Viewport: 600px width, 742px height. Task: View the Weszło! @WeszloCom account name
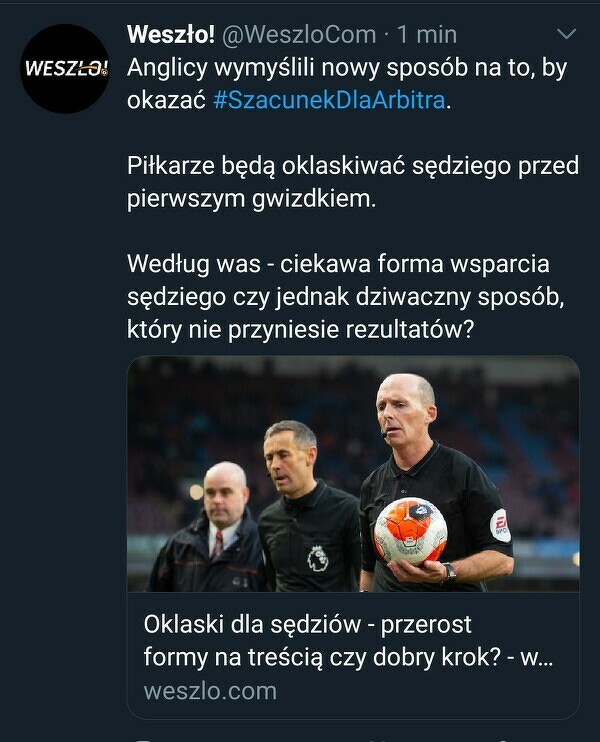click(171, 36)
